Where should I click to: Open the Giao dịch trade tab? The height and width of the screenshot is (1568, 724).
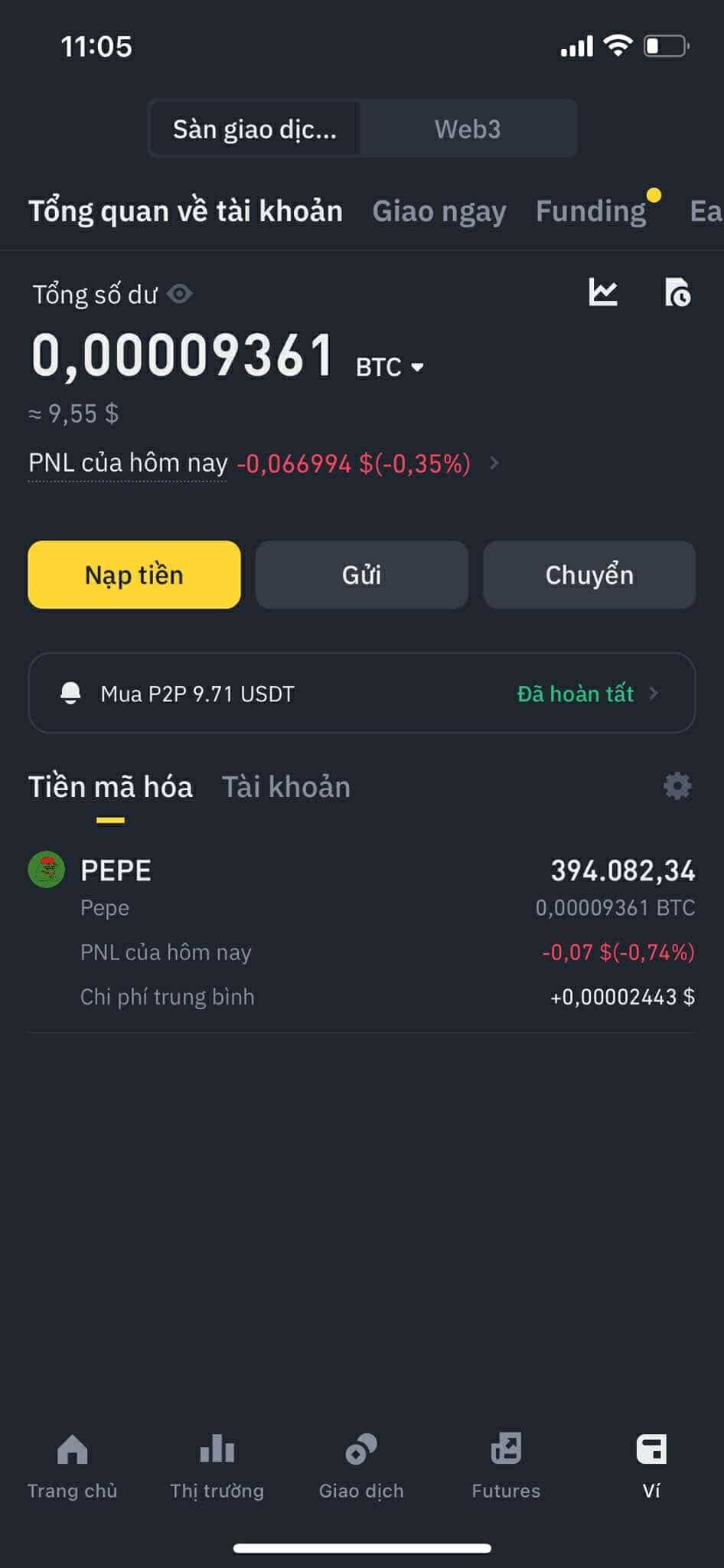361,1465
